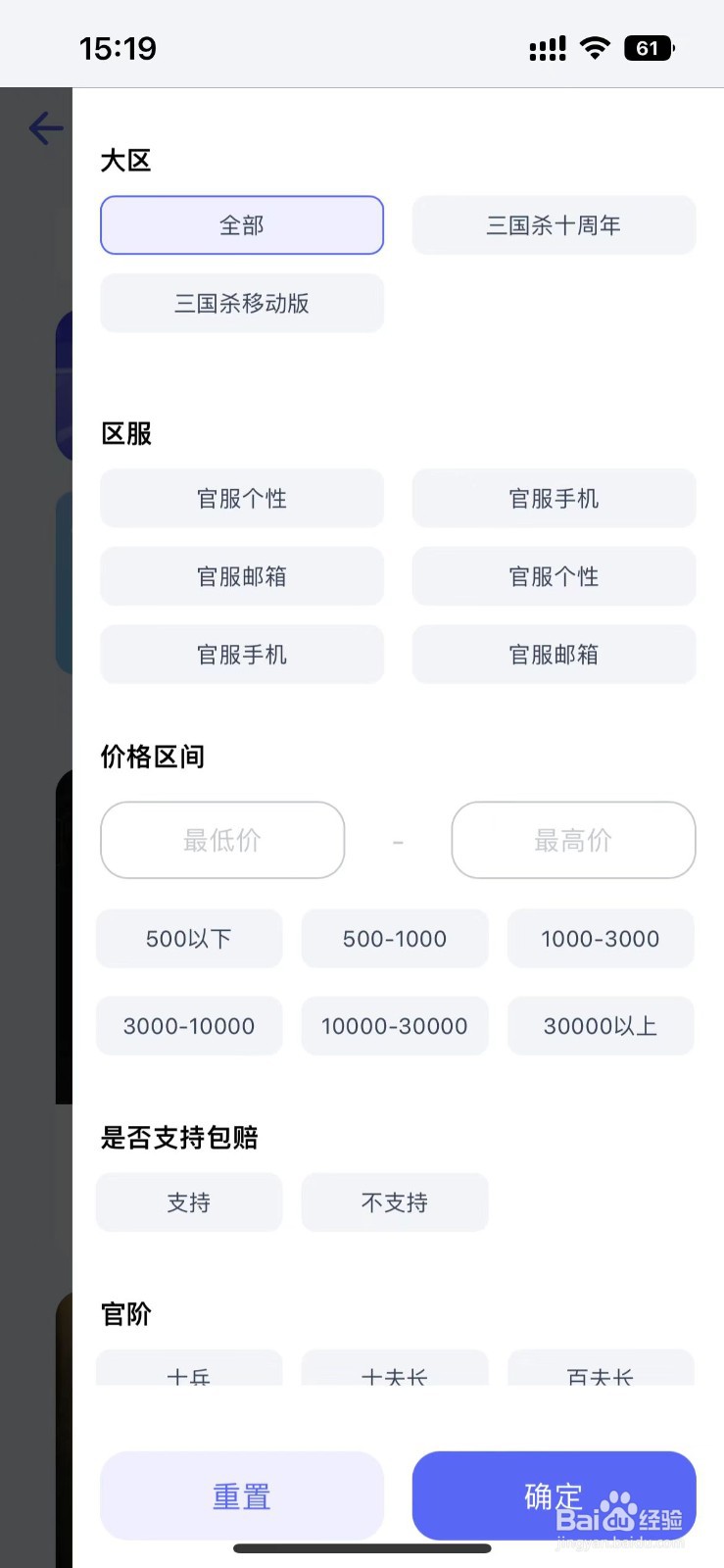Image resolution: width=724 pixels, height=1568 pixels.
Task: Select the 30000以上 price range
Action: 600,1025
